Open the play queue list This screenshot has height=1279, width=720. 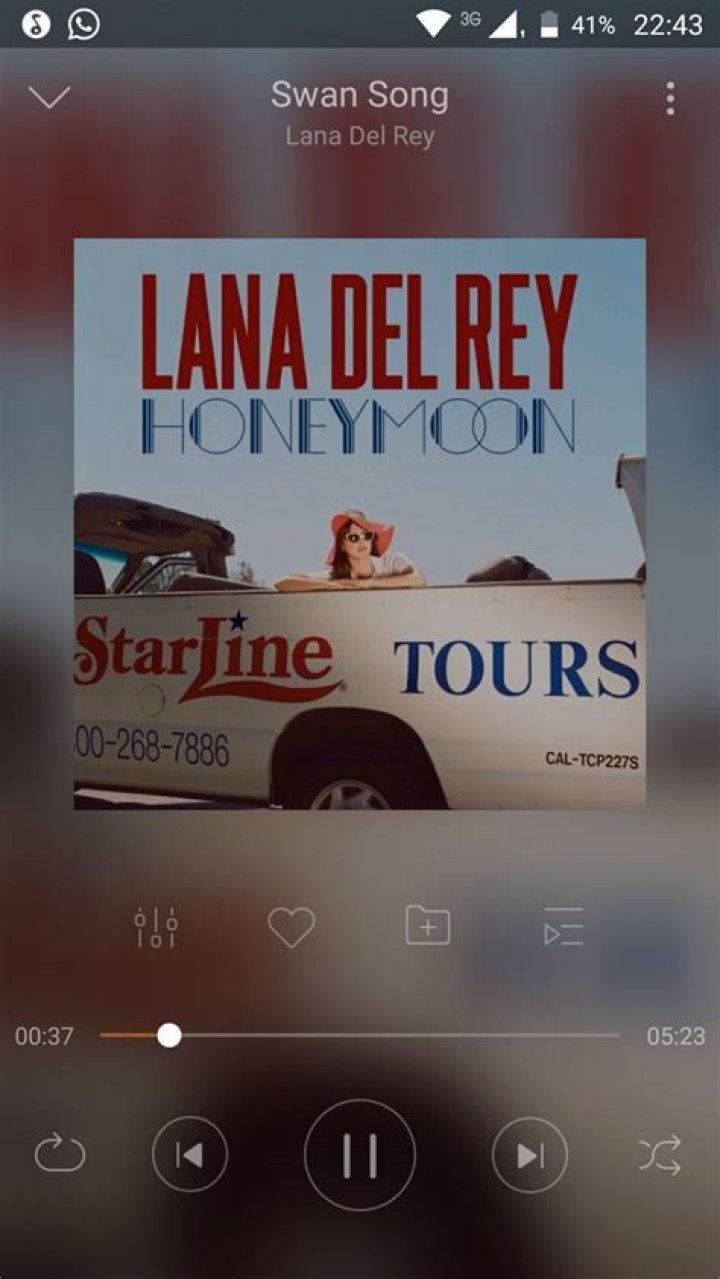click(563, 927)
